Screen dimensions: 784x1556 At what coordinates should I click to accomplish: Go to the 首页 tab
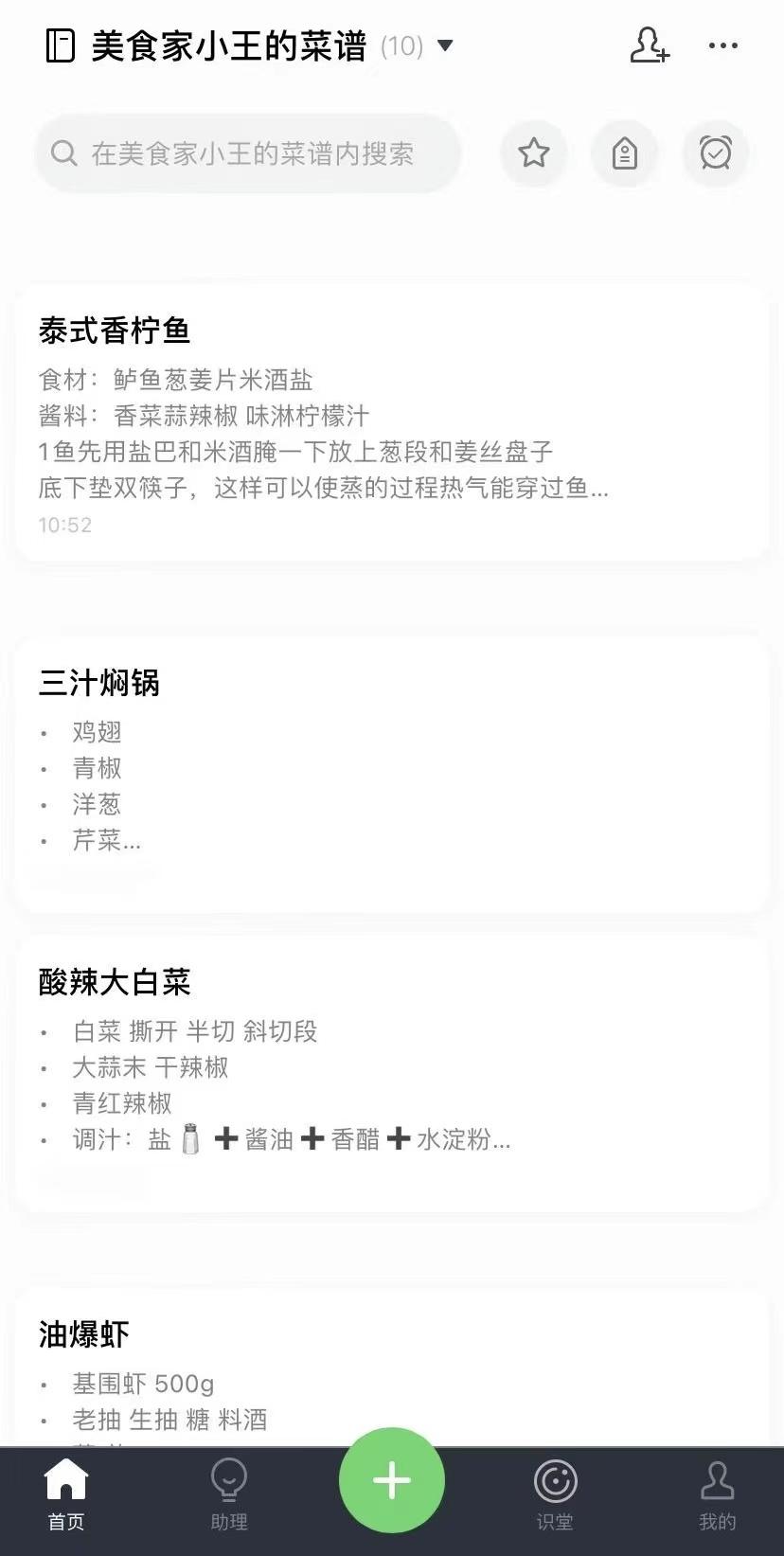coord(66,1495)
